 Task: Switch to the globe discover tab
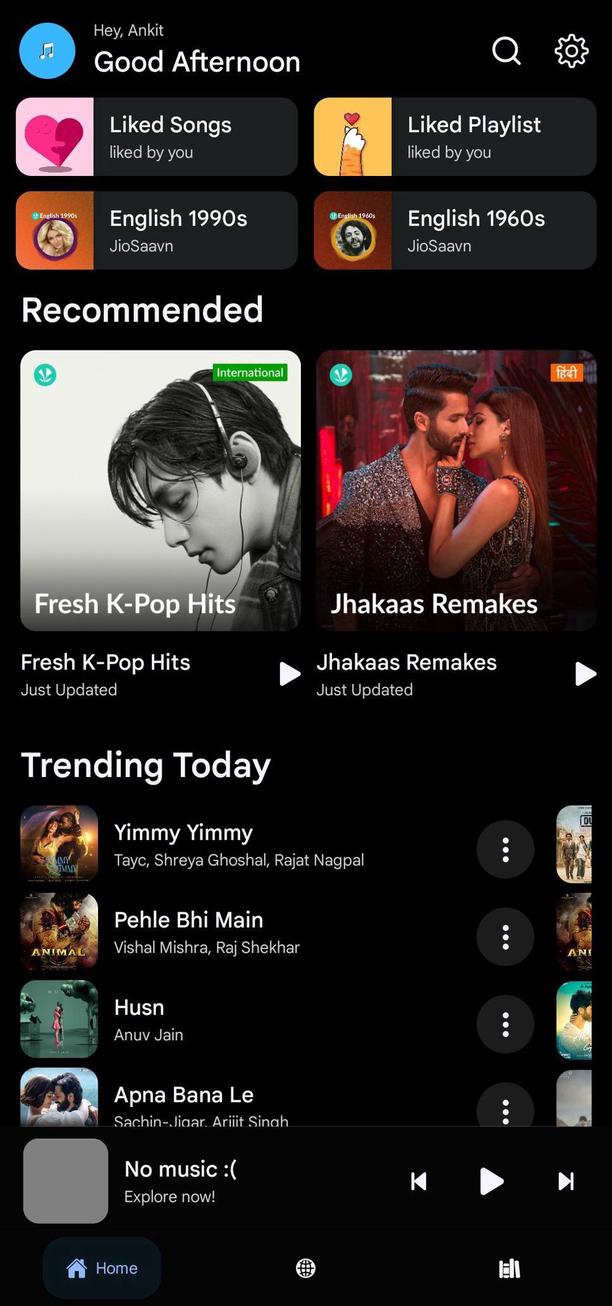click(306, 1268)
